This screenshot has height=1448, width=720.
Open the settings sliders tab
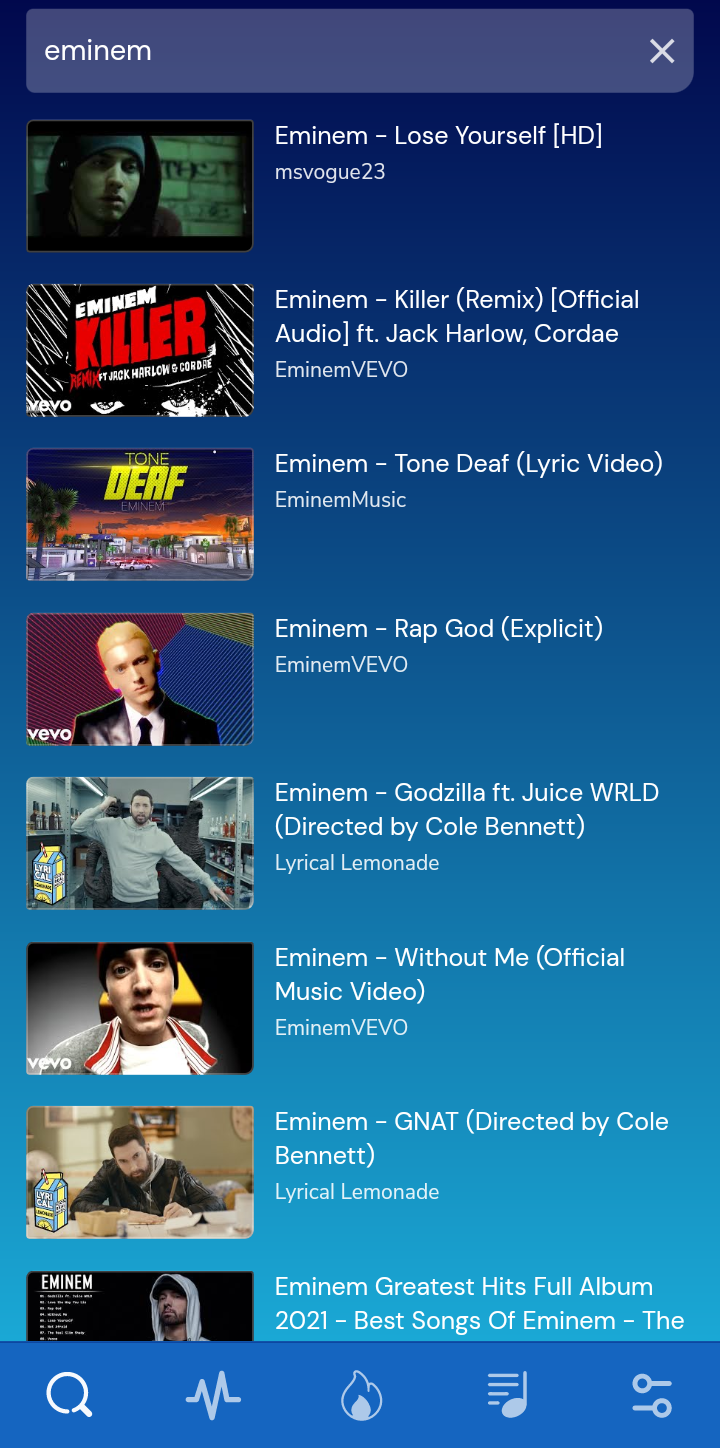point(652,1395)
